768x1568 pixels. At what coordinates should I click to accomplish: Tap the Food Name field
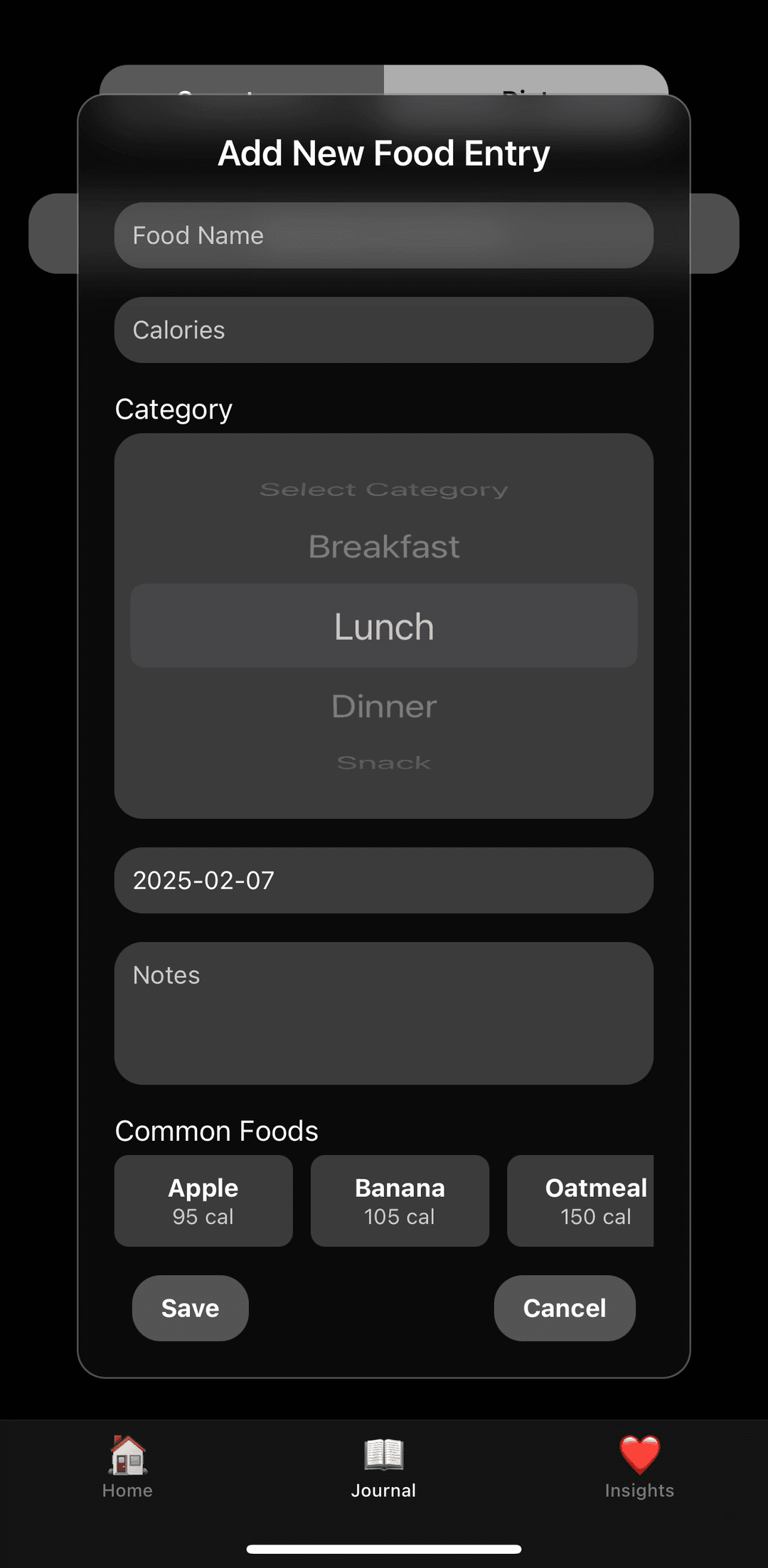click(383, 235)
